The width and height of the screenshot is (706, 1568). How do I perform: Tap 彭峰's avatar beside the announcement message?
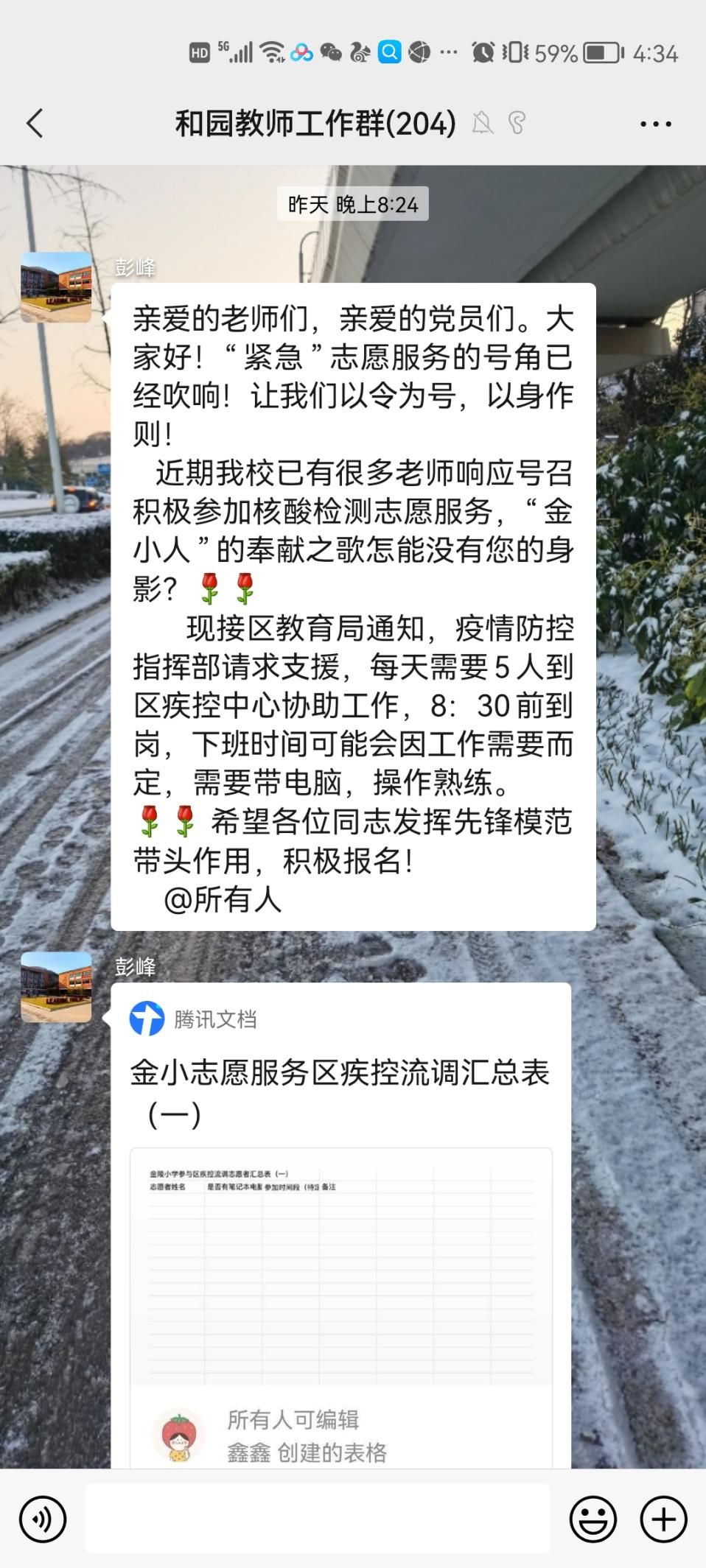pos(56,287)
